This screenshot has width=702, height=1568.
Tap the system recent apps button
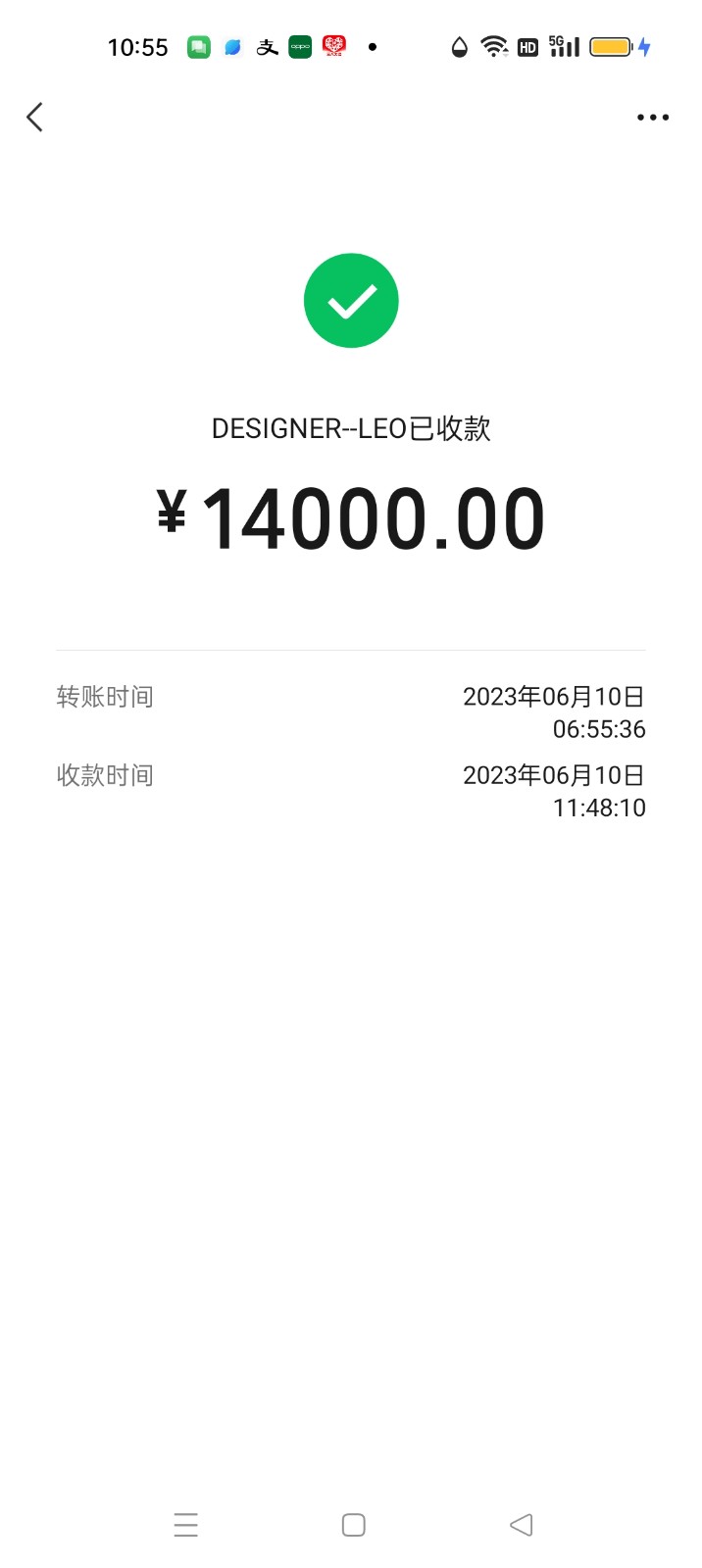(185, 1525)
